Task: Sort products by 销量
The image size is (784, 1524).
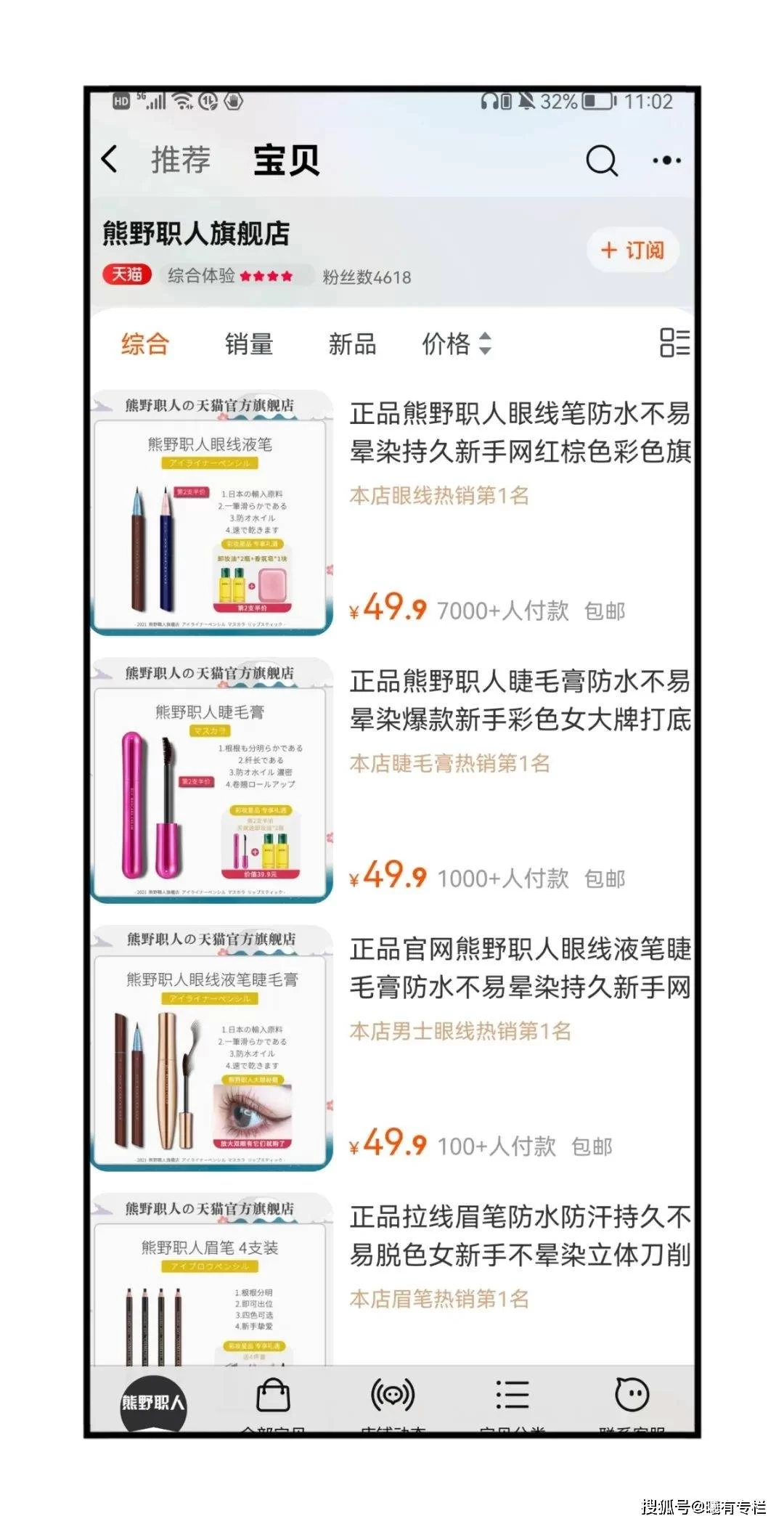Action: 249,343
